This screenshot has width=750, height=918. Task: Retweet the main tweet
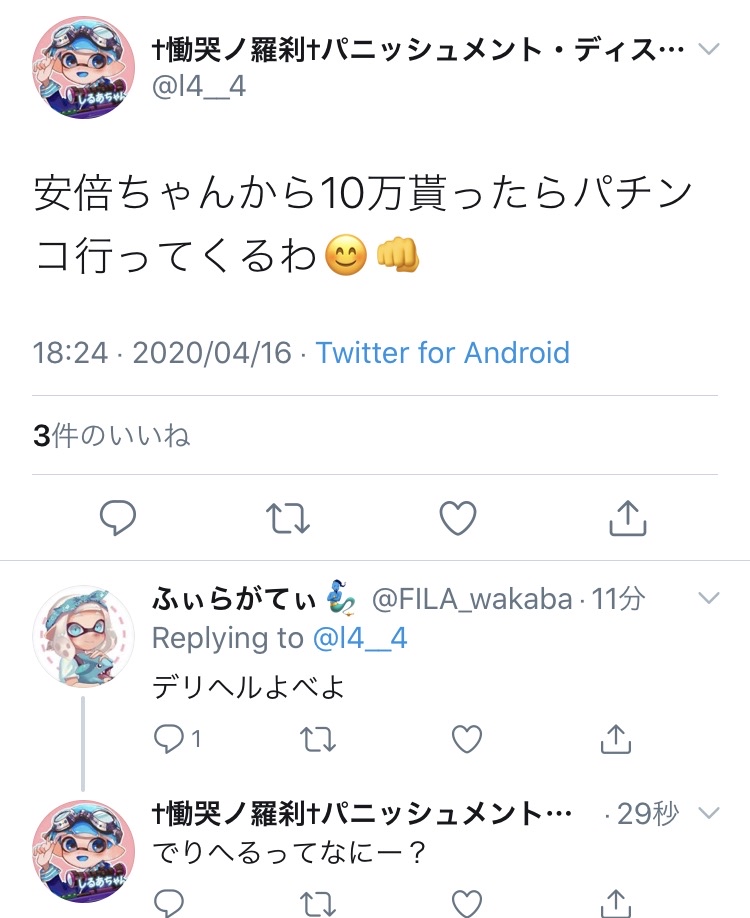pyautogui.click(x=289, y=518)
